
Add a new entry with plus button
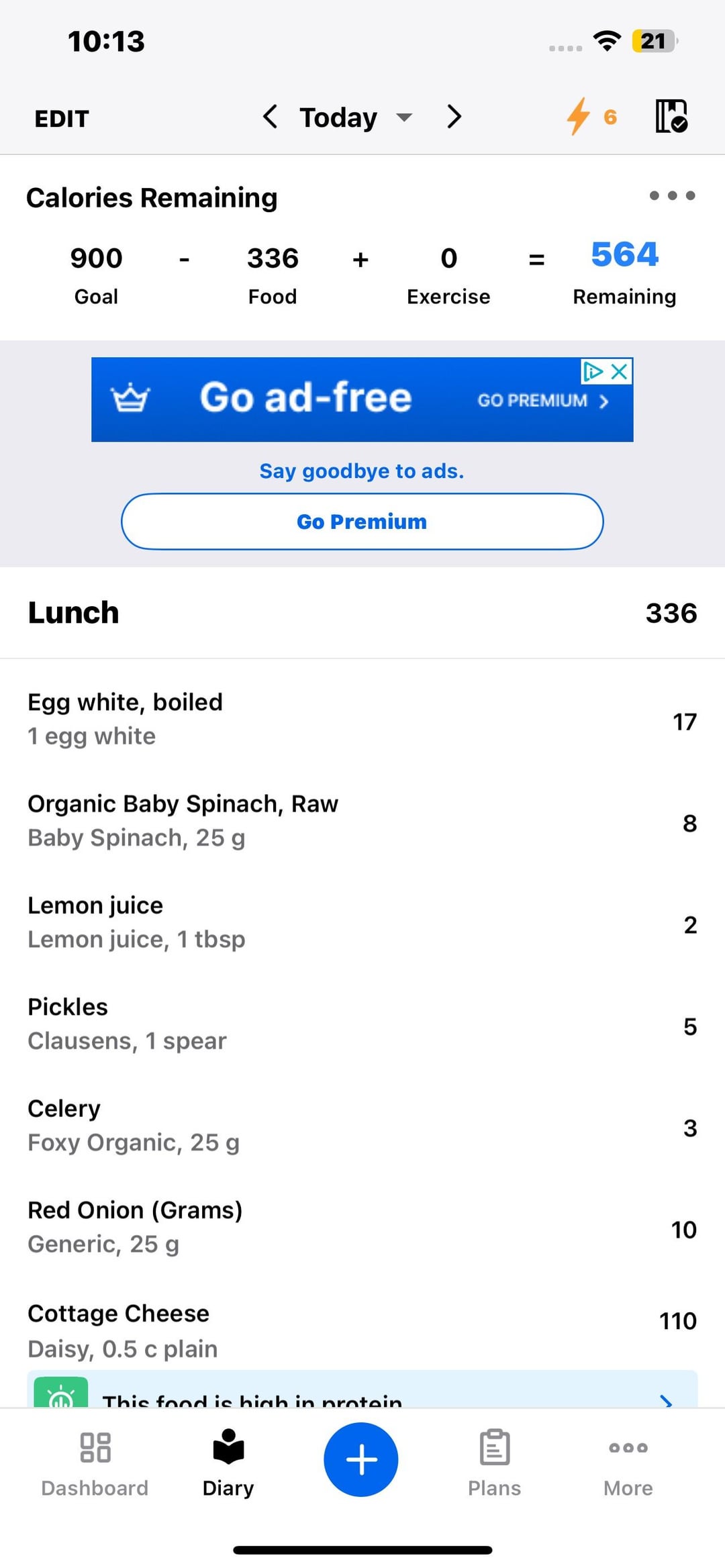coord(361,1459)
